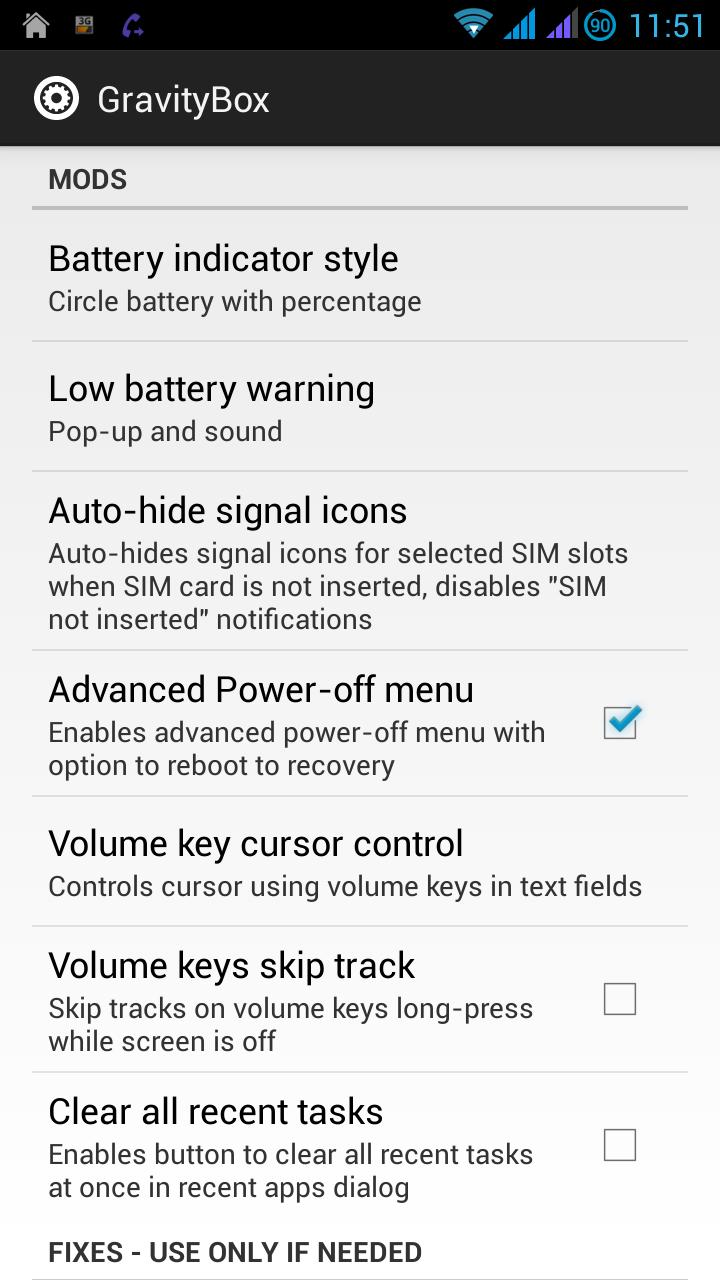
Task: Open Battery indicator style setting
Action: [x=360, y=276]
